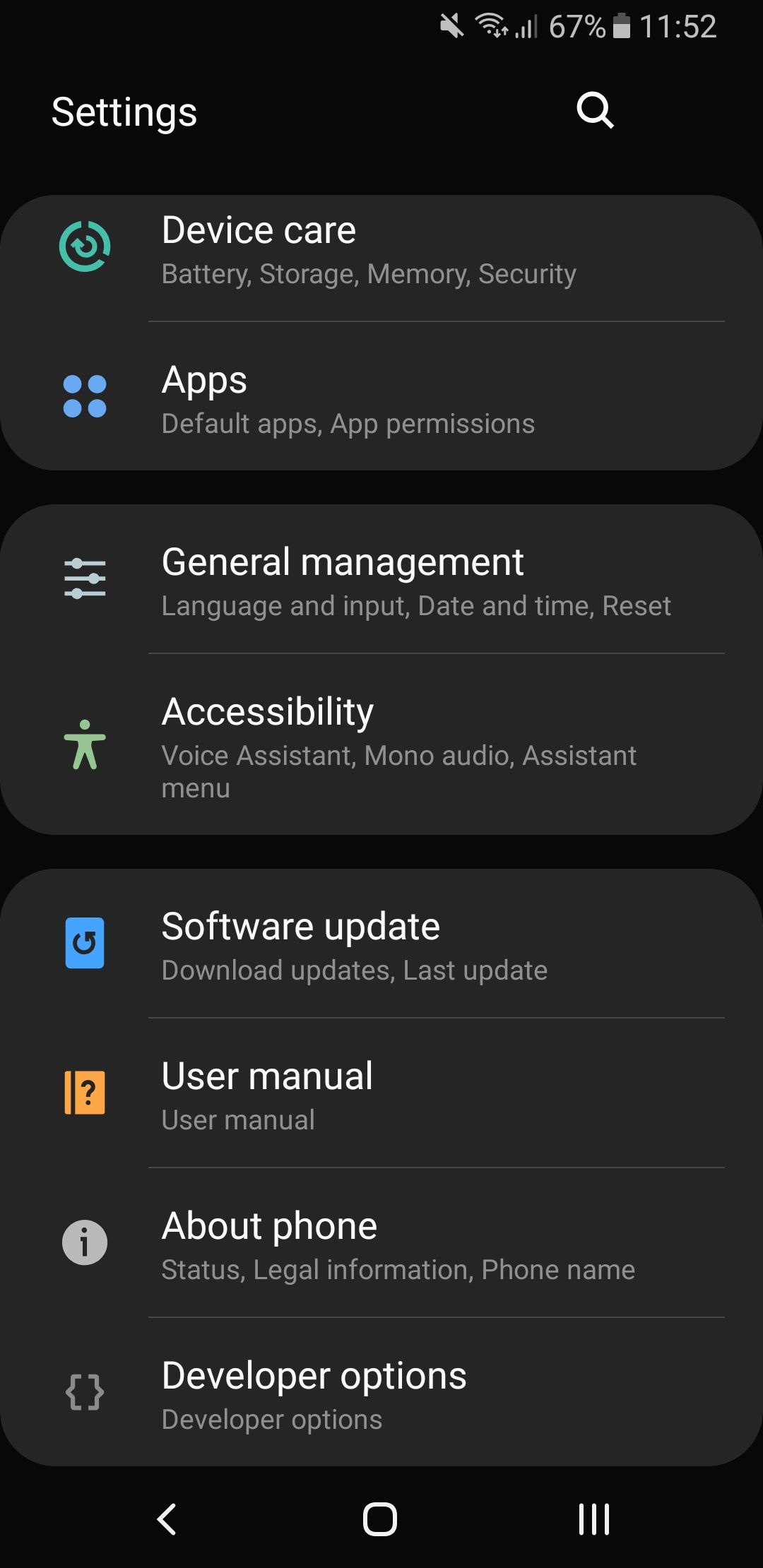This screenshot has width=763, height=1568.
Task: Tap the Device care circular diagnostics icon
Action: [85, 244]
